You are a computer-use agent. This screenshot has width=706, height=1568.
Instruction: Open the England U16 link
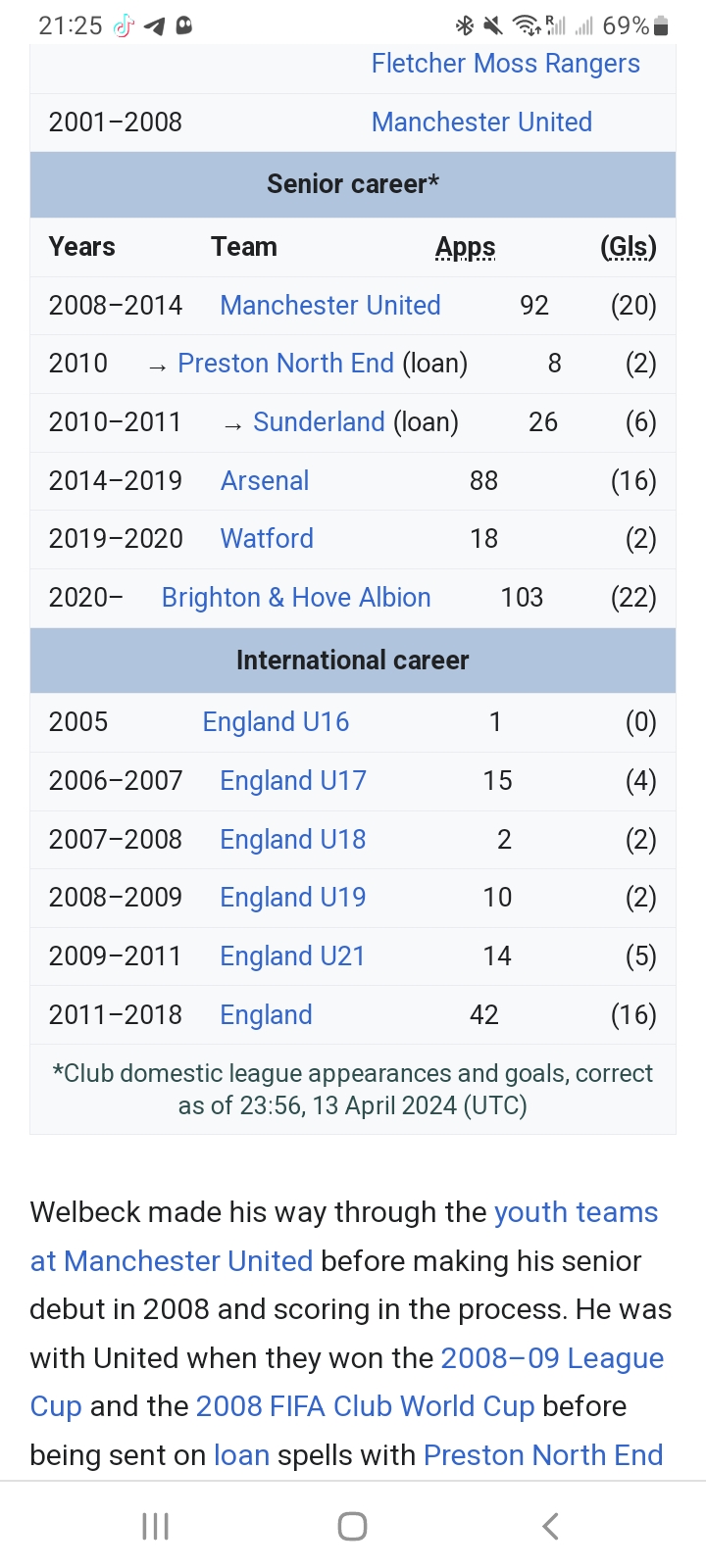coord(276,722)
